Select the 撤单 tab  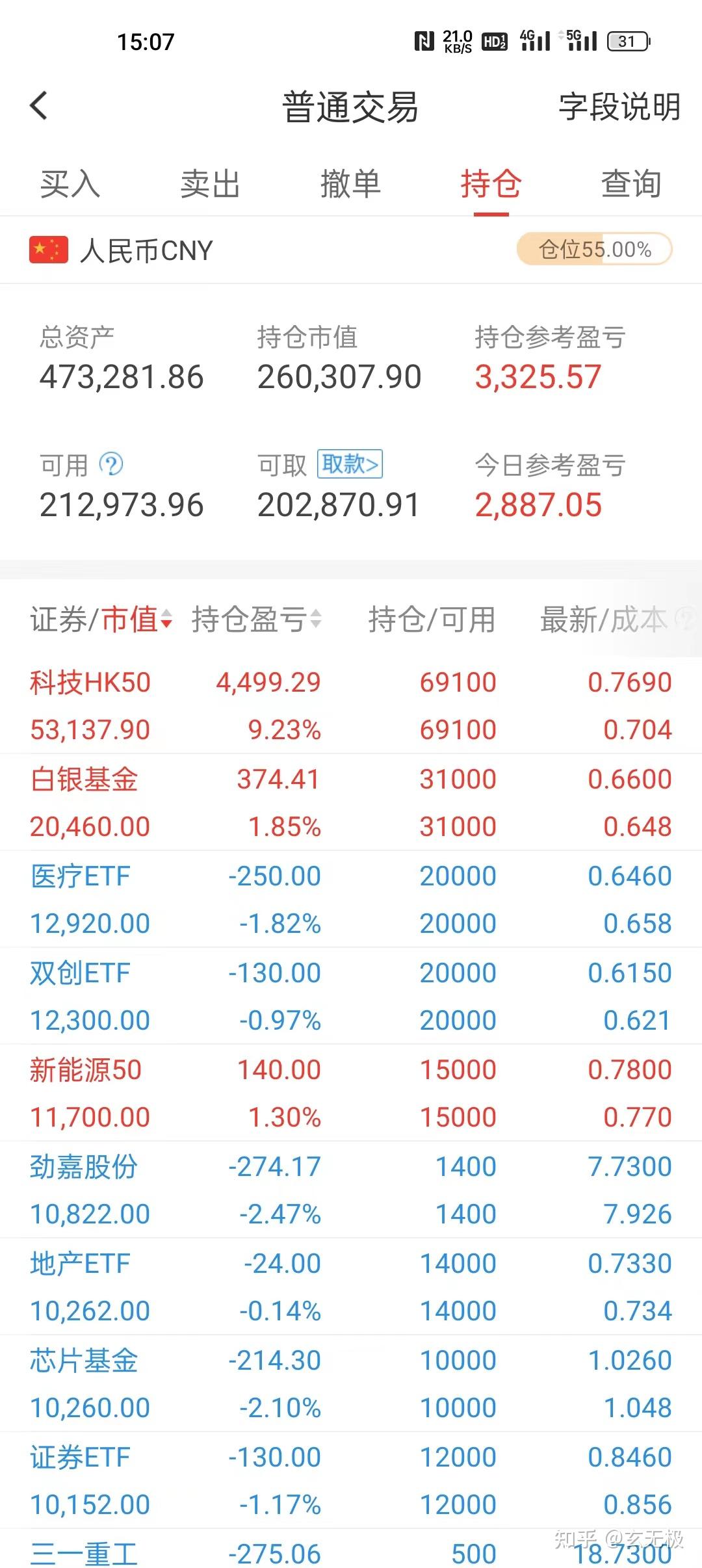point(352,184)
